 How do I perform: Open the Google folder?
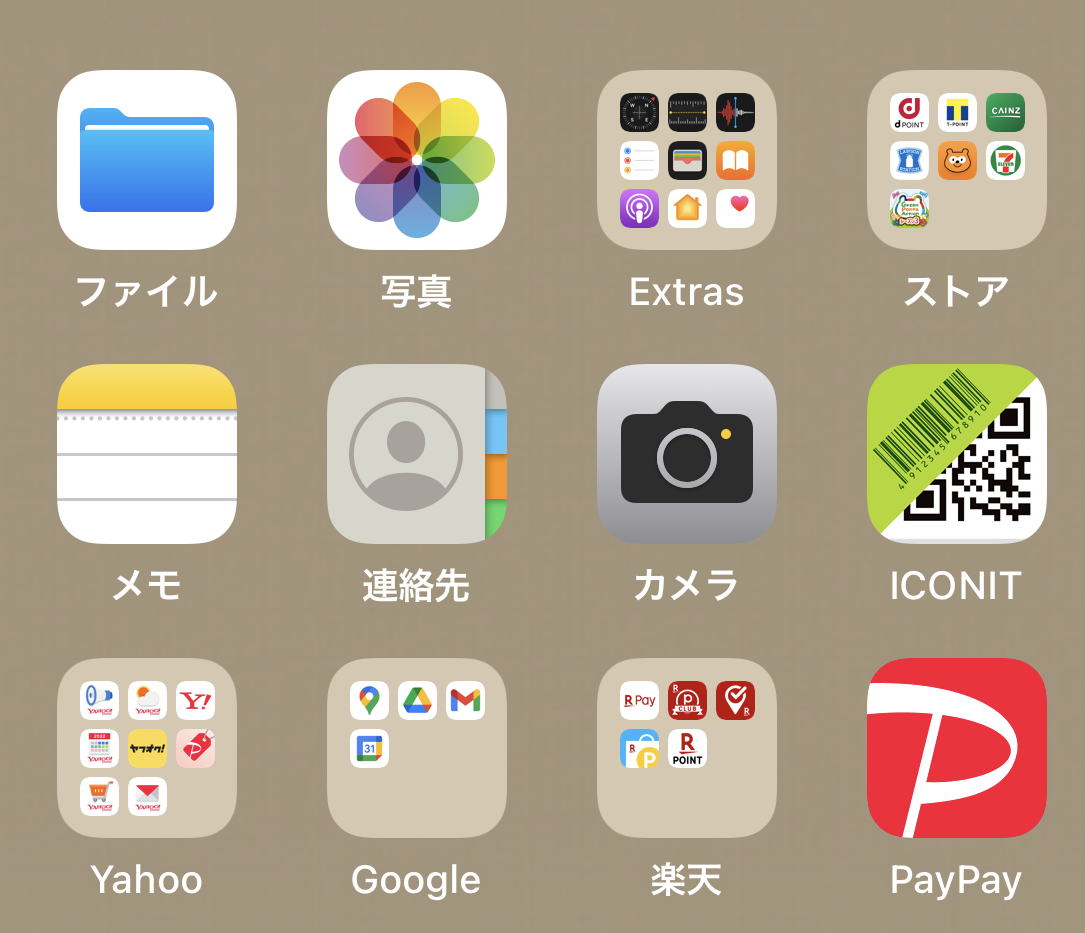click(x=417, y=748)
